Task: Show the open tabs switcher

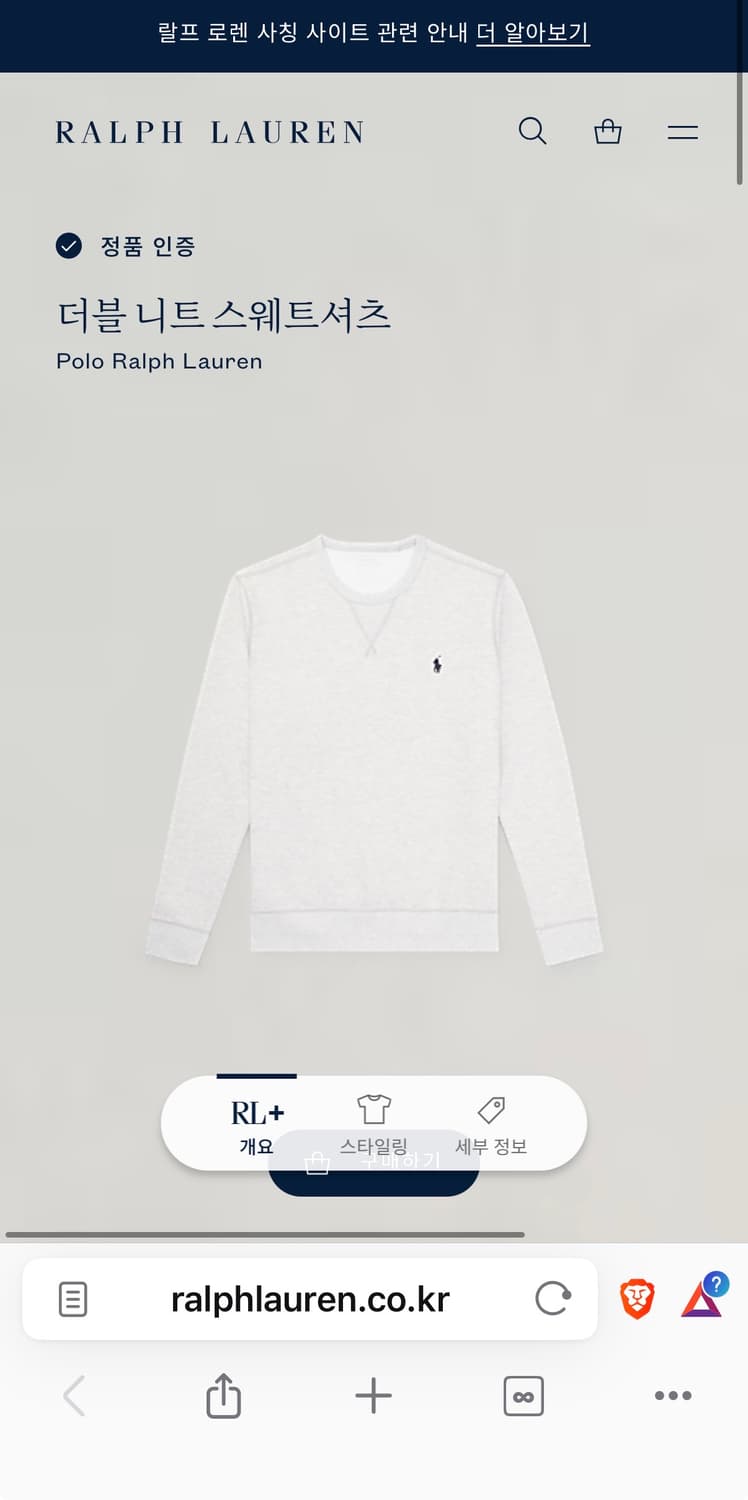Action: click(523, 1396)
